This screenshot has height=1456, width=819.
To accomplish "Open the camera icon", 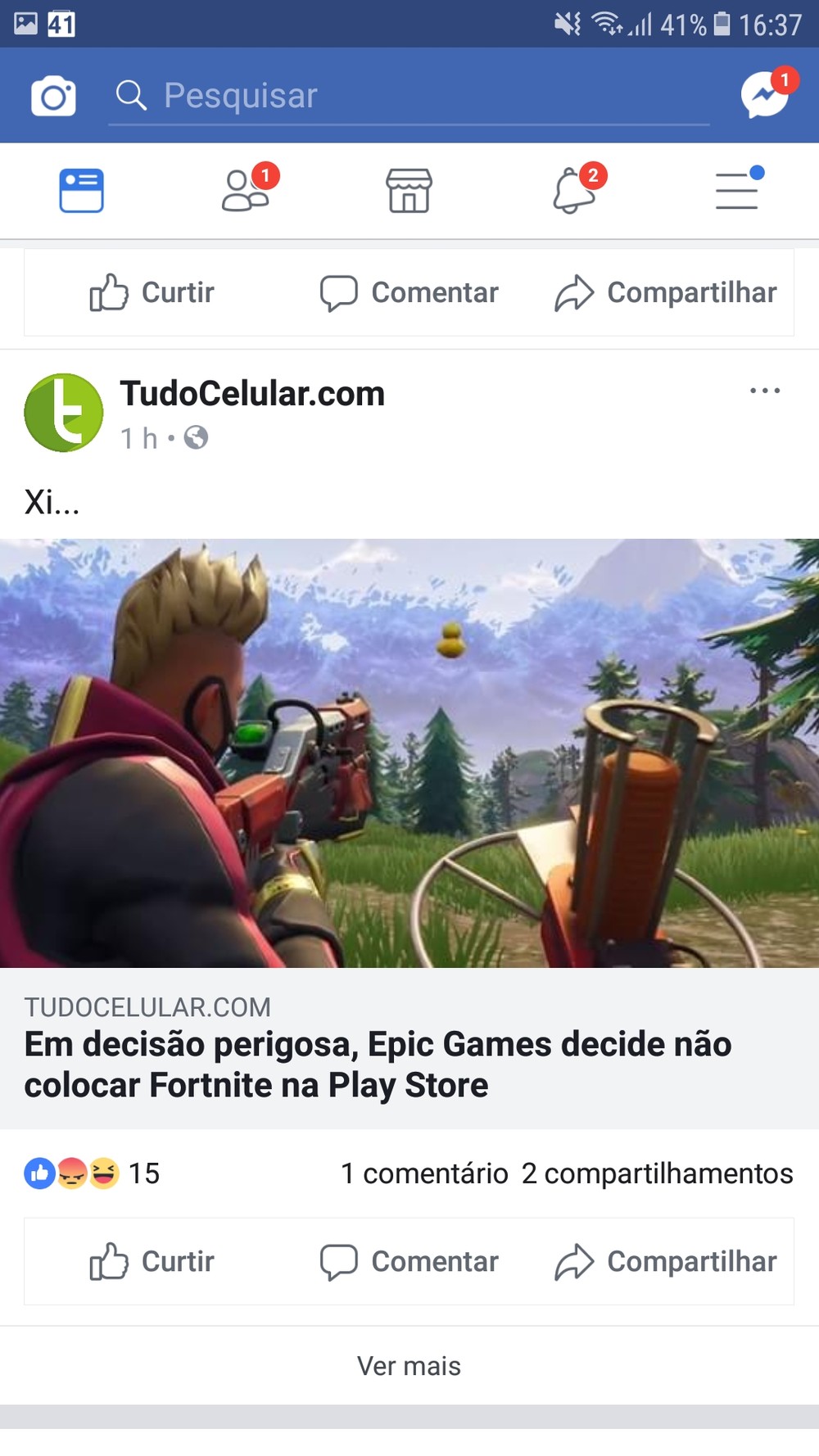I will pos(53,96).
